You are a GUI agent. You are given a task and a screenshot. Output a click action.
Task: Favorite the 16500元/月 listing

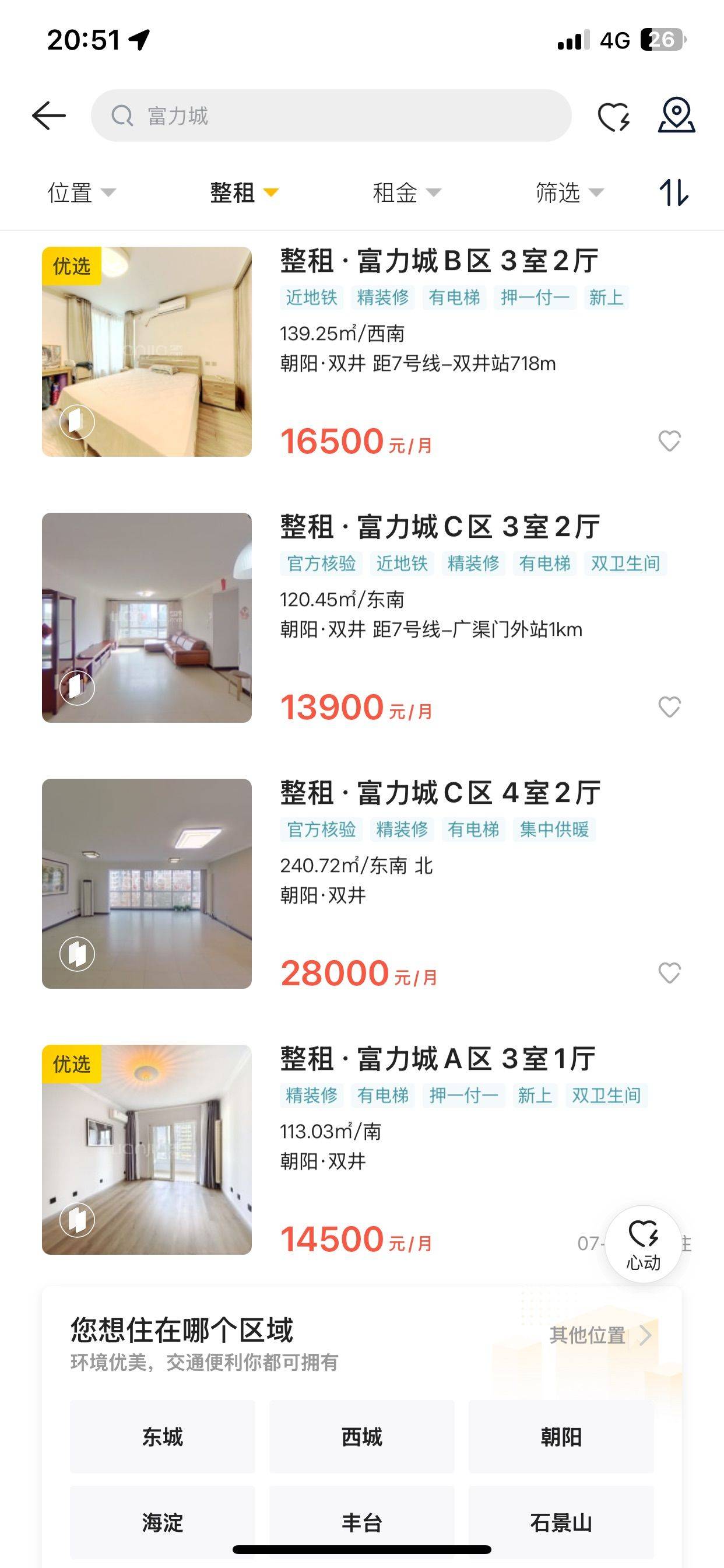670,440
